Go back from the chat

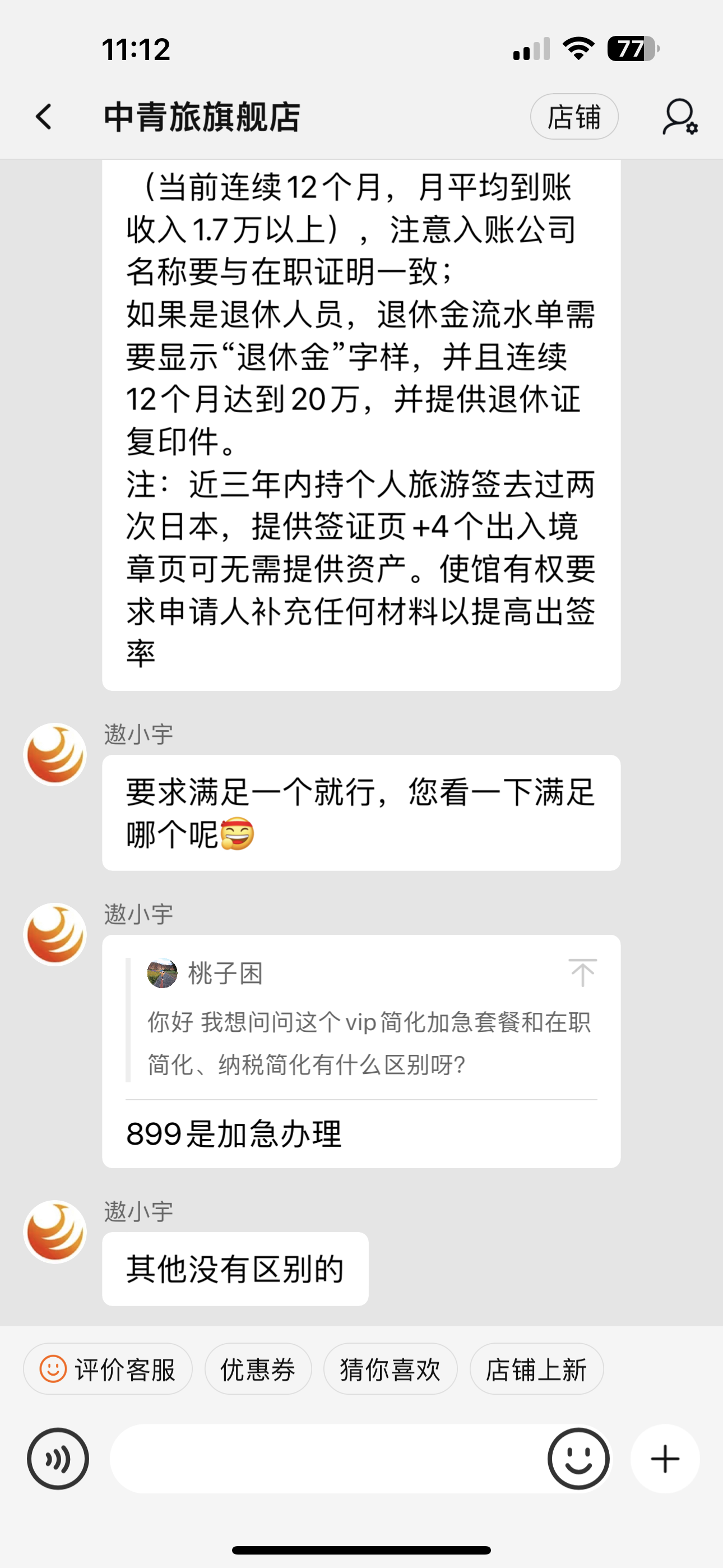tap(44, 117)
